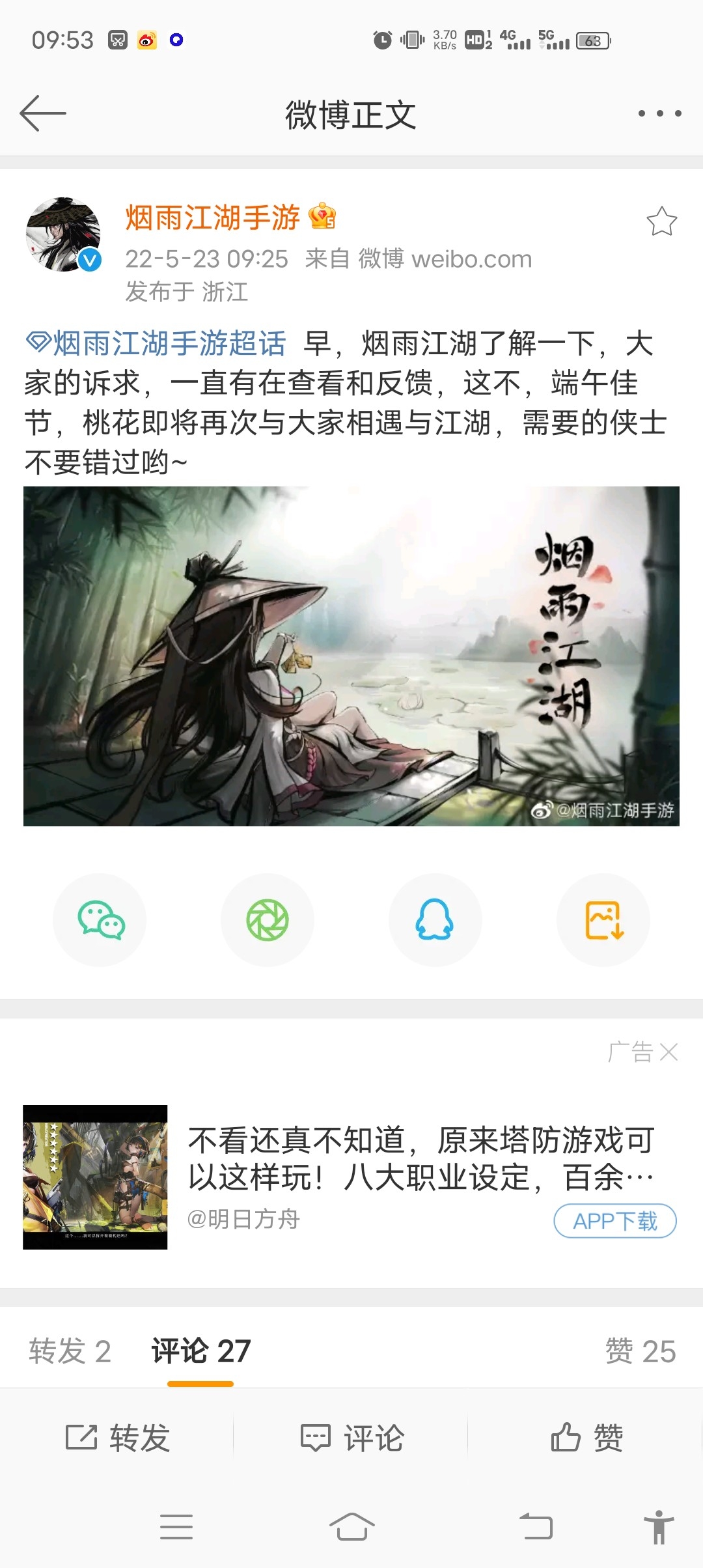
Task: Switch to the 转发 2 tab
Action: (70, 1351)
